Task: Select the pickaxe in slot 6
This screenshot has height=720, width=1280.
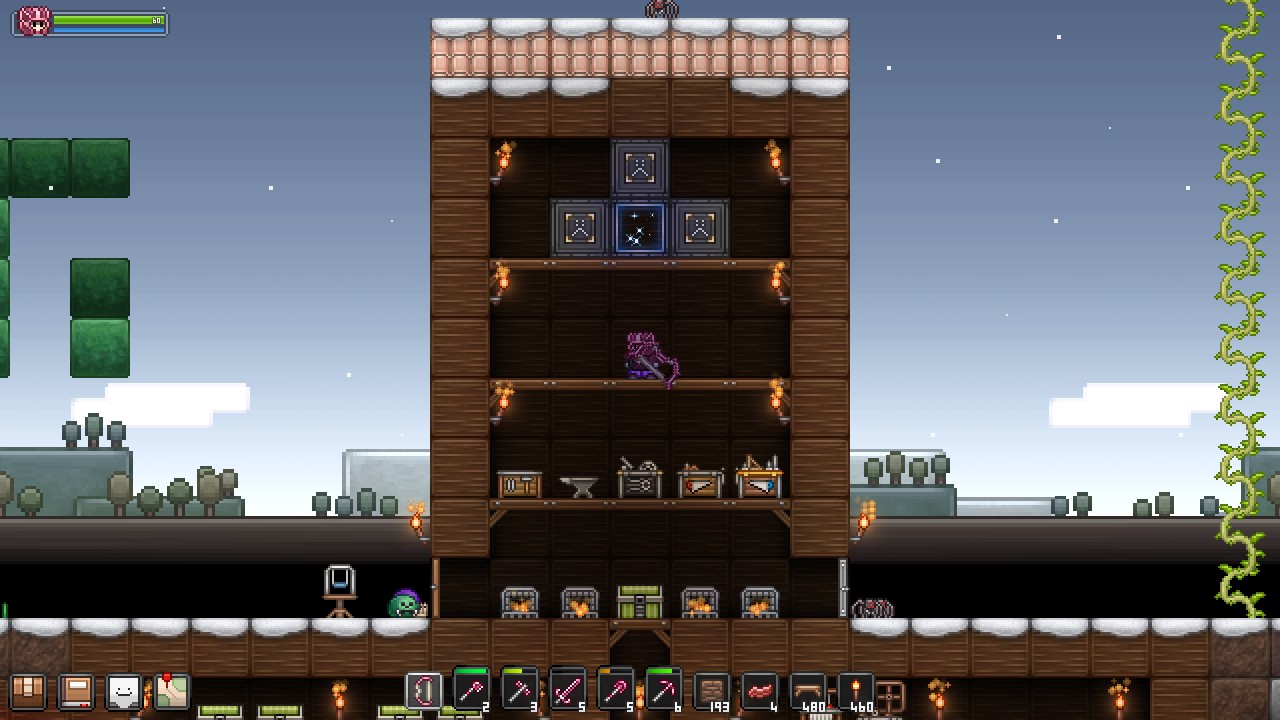Action: (x=663, y=691)
